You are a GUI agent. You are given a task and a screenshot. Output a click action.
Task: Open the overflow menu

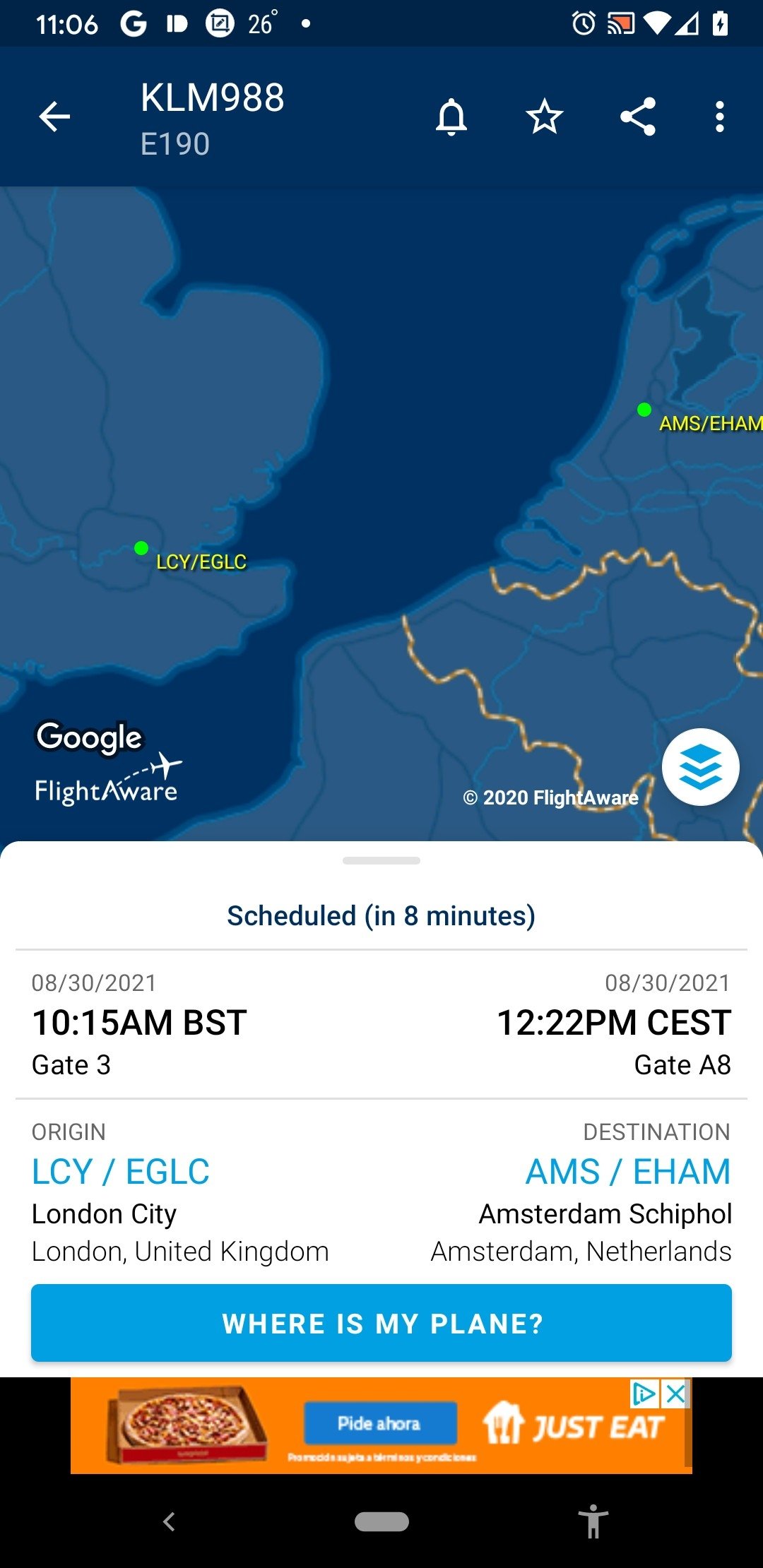pos(719,117)
